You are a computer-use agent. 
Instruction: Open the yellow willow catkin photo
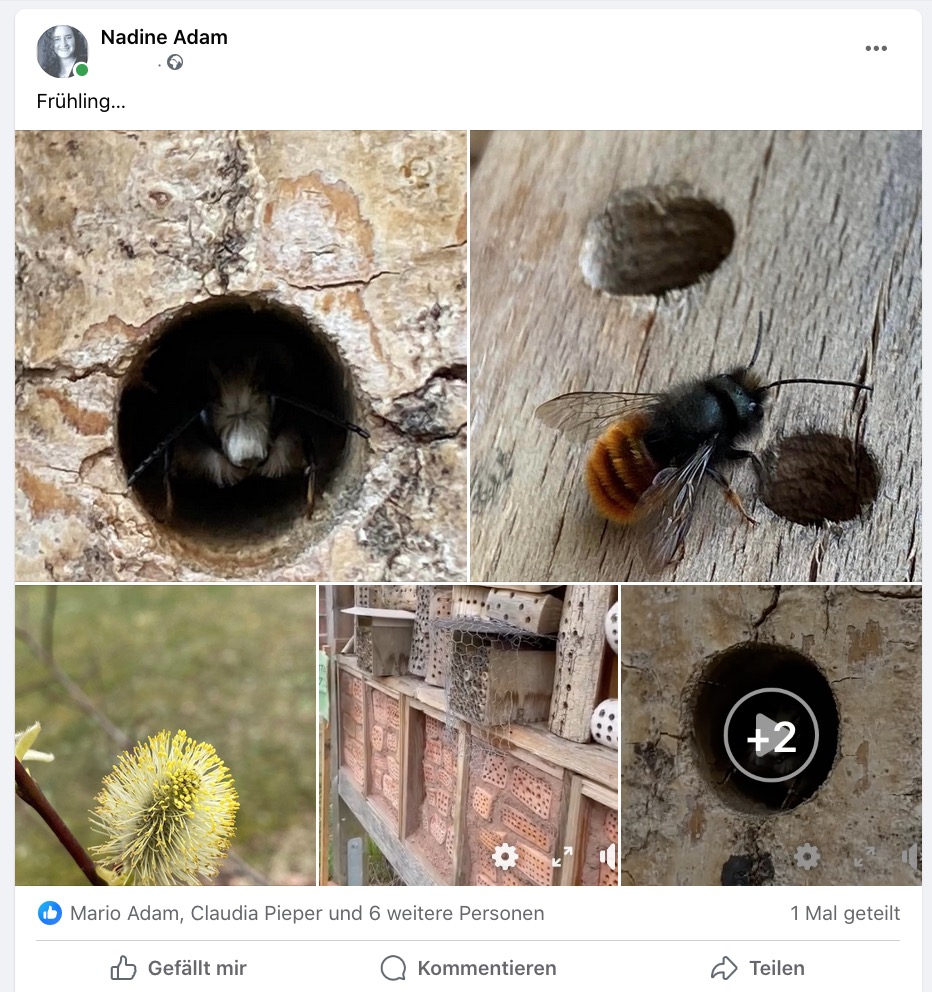165,735
